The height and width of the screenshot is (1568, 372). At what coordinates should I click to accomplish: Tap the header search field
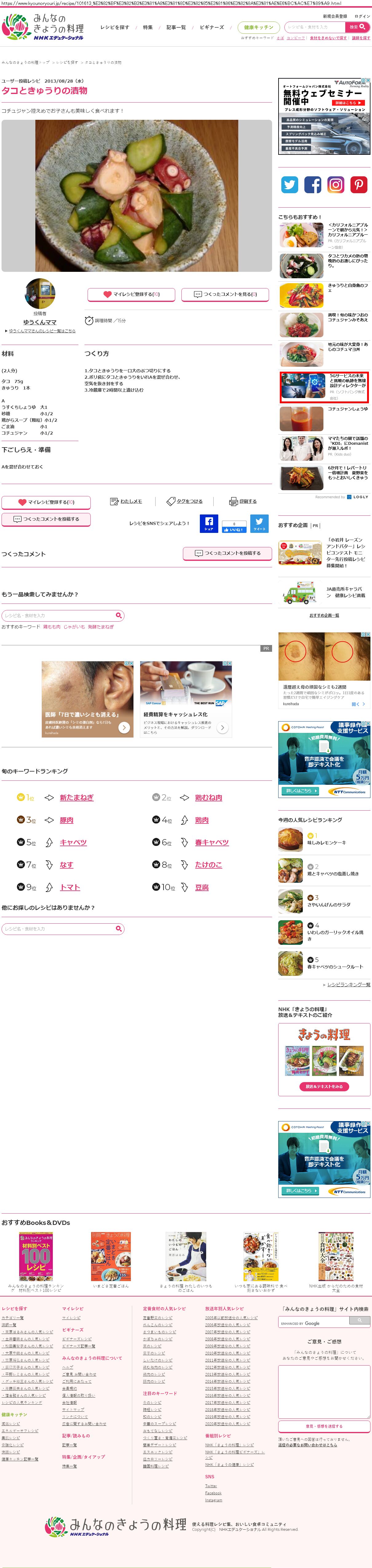coord(314,27)
